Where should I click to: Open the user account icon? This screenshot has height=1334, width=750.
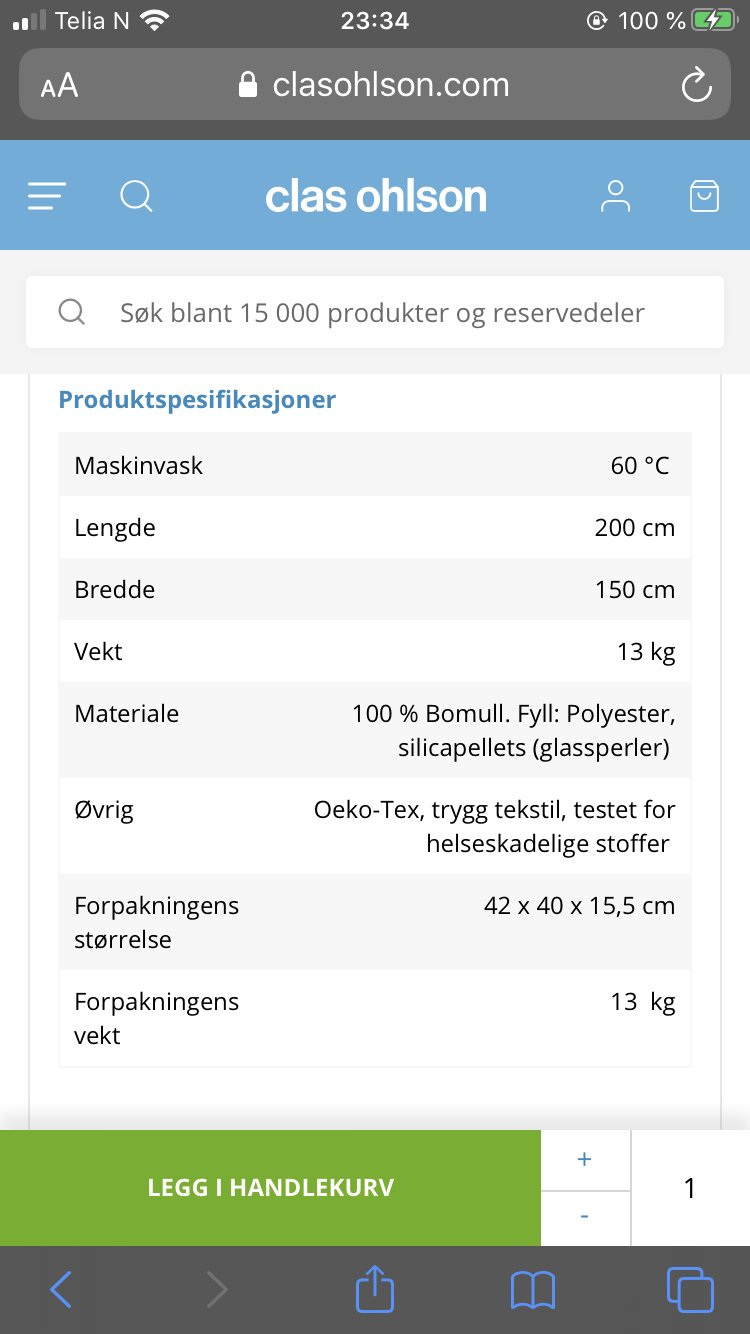(x=615, y=196)
